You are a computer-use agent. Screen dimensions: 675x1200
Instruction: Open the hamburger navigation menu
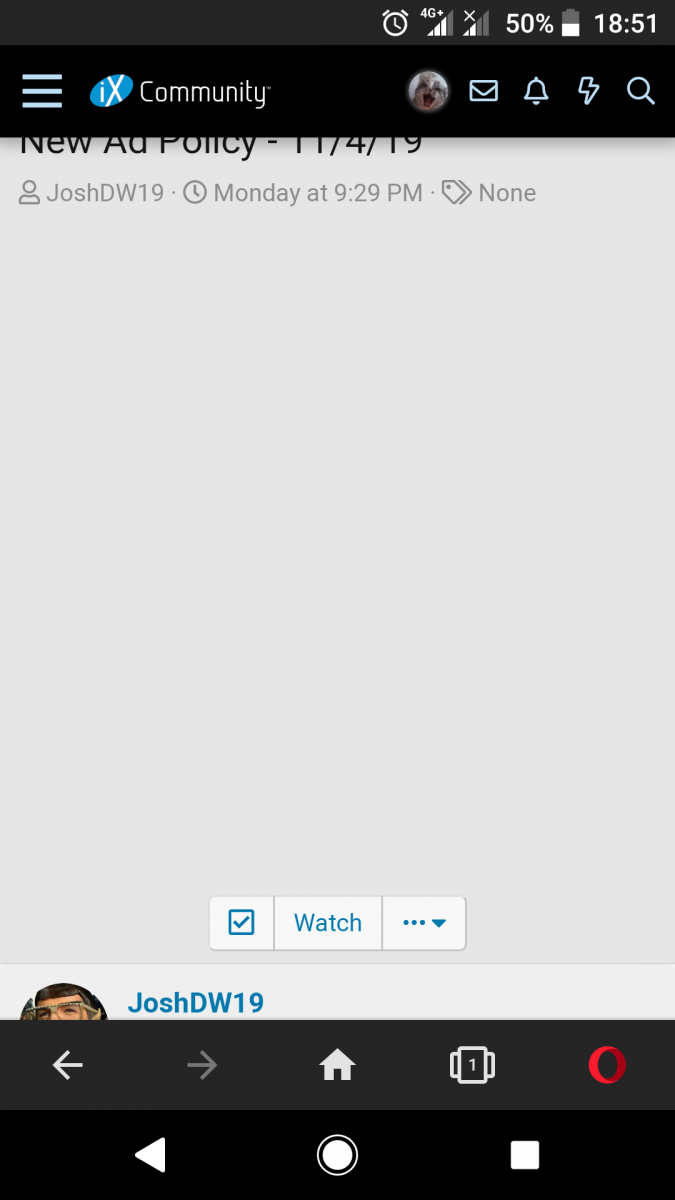(x=42, y=91)
